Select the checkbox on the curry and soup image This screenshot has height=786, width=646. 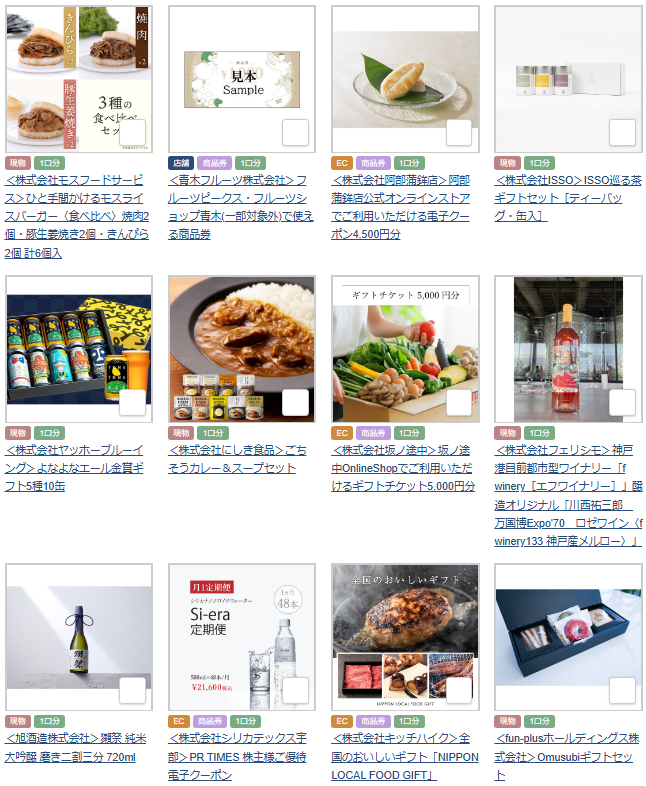tap(295, 402)
